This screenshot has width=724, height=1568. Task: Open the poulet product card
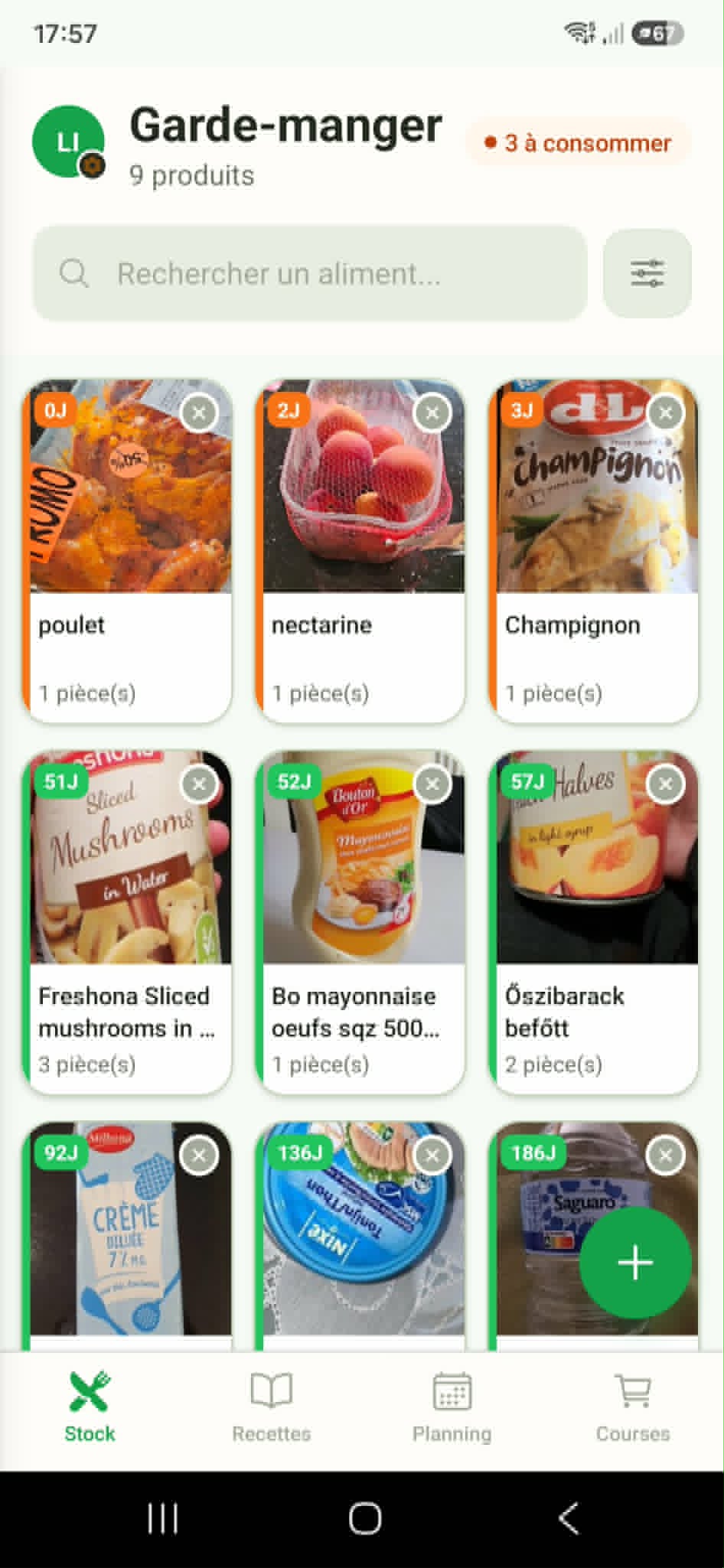coord(128,551)
